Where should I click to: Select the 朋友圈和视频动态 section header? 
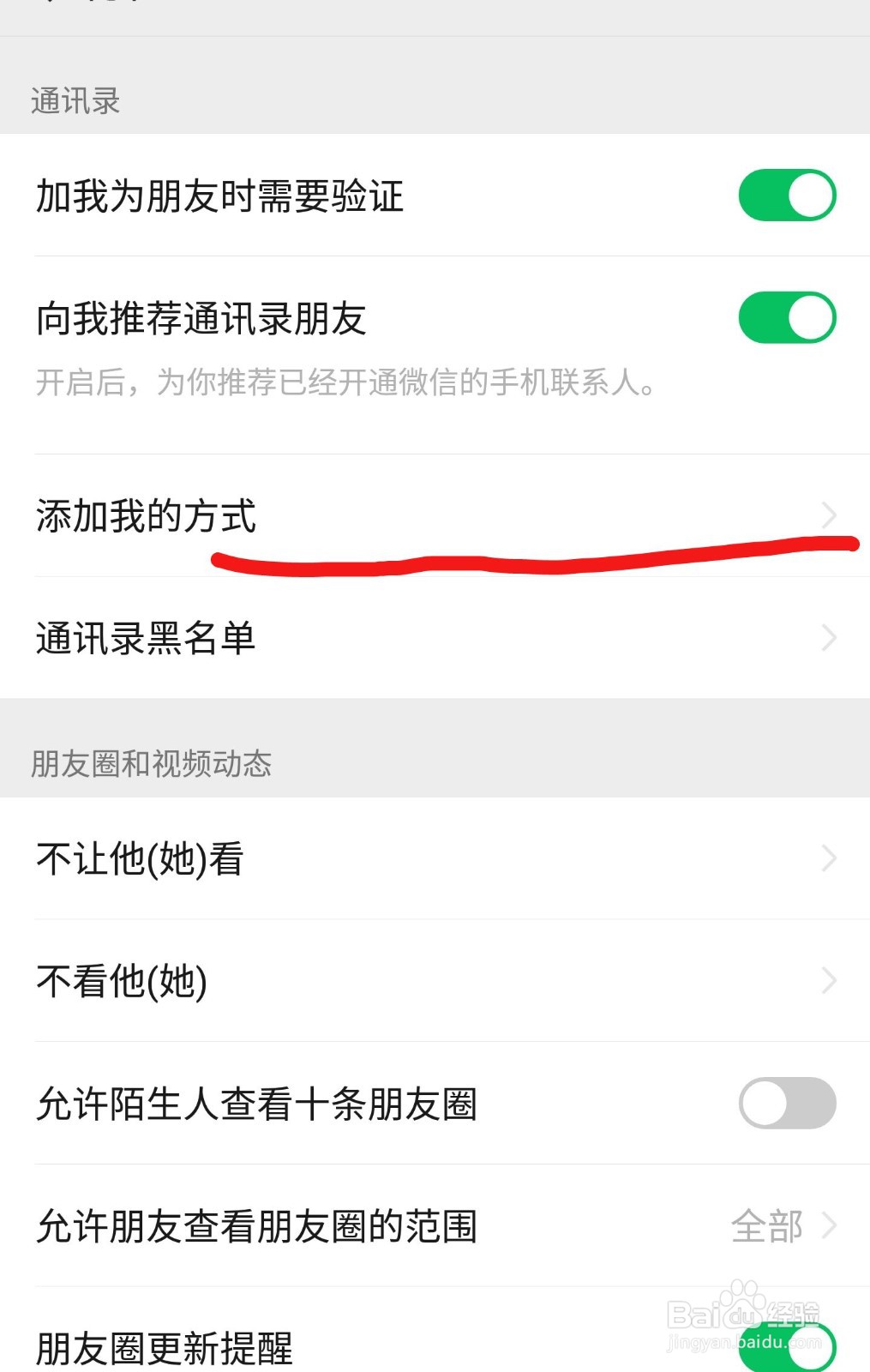pos(151,764)
